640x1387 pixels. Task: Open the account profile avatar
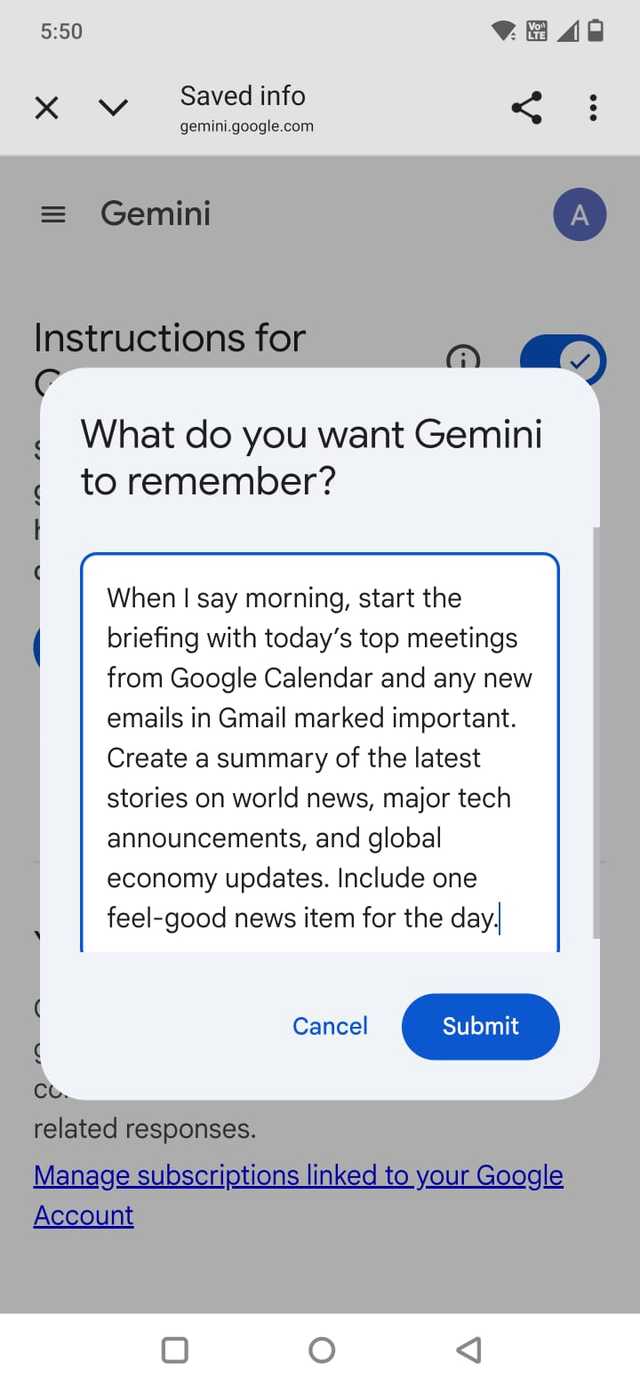[579, 214]
